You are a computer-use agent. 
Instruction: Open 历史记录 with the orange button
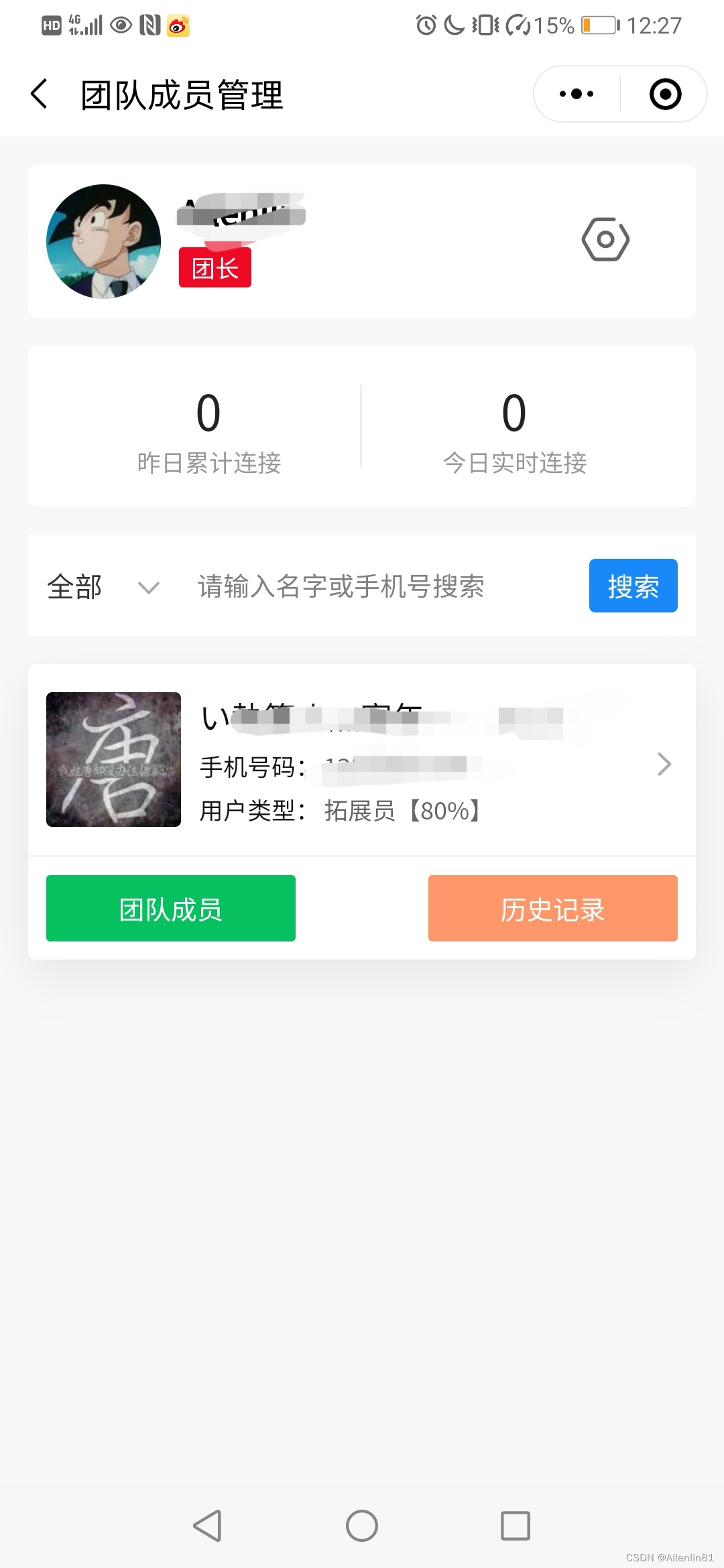coord(552,908)
